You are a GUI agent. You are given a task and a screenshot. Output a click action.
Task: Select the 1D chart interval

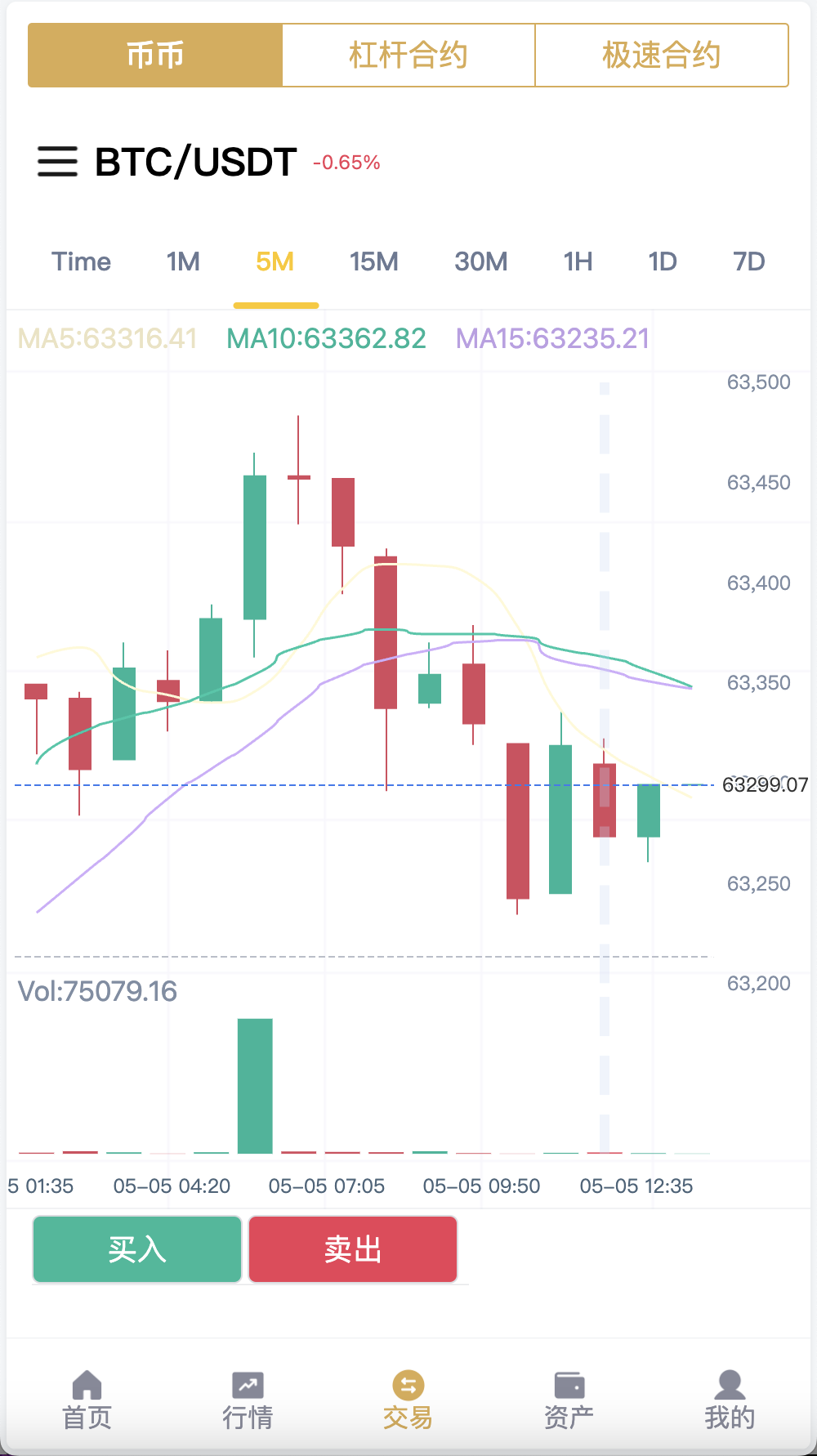[x=662, y=261]
